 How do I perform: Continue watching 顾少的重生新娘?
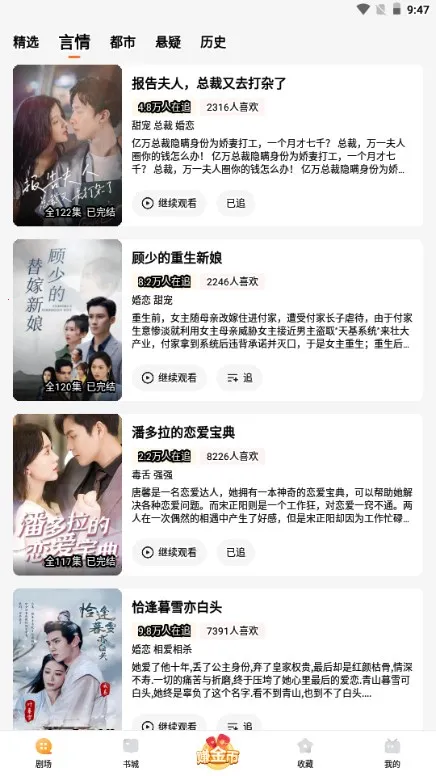169,378
